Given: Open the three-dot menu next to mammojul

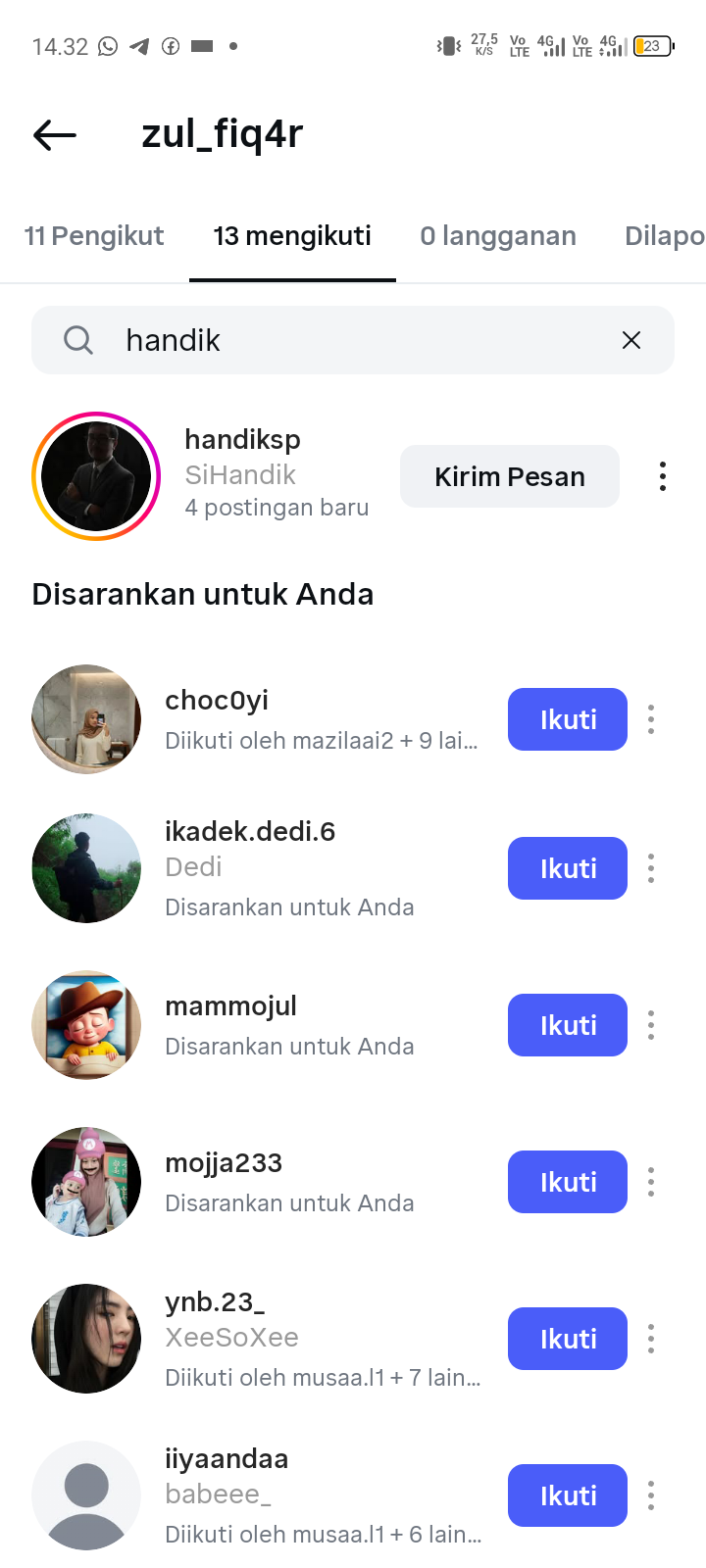Looking at the screenshot, I should 651,1025.
